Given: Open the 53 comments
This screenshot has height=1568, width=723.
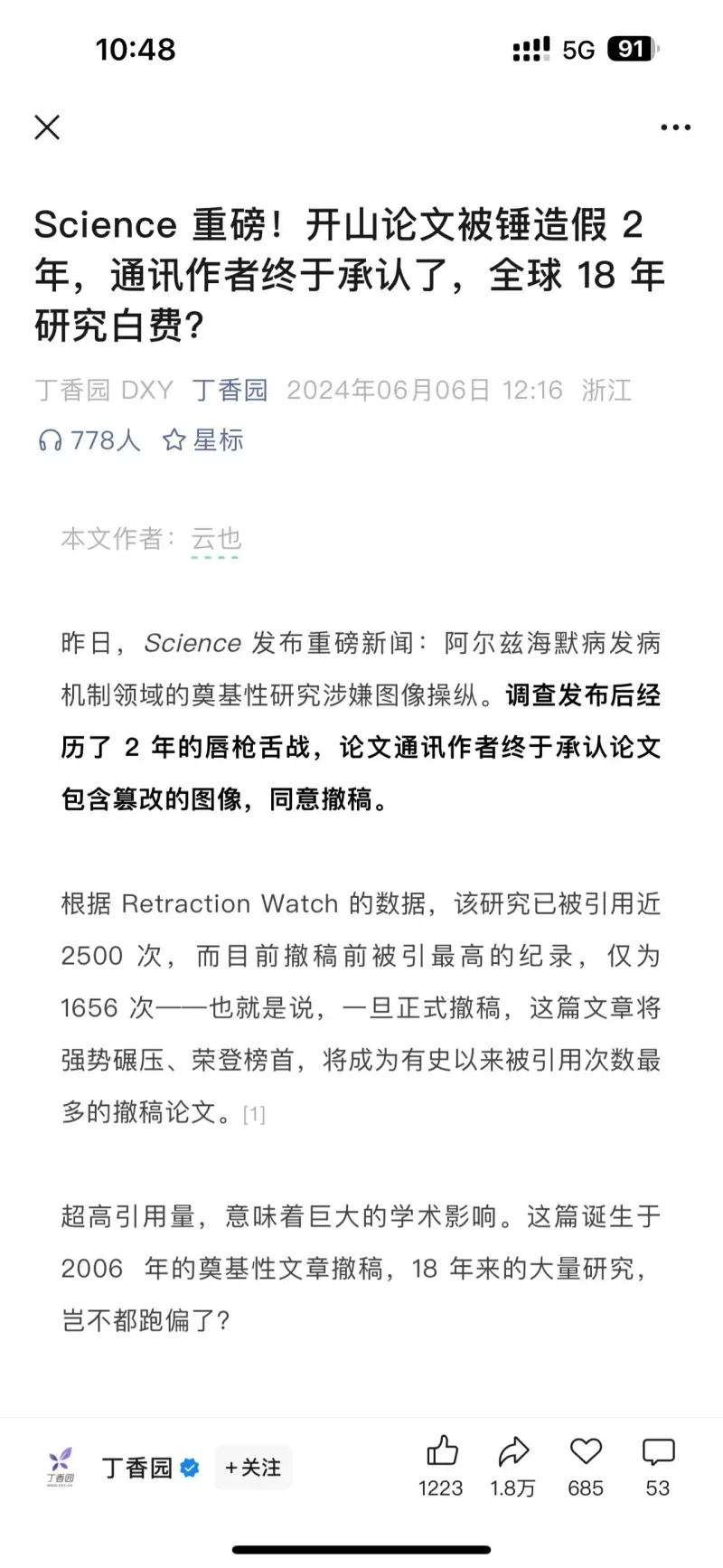Looking at the screenshot, I should click(658, 1466).
